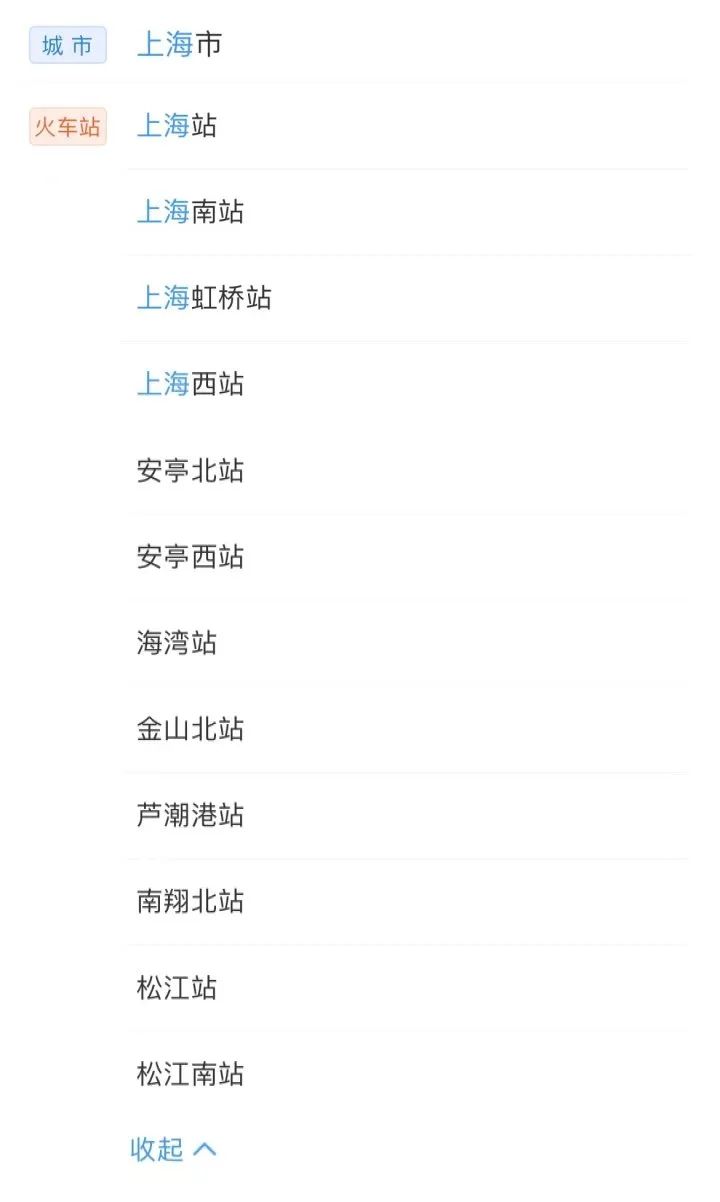Collapse the station list with 收起
This screenshot has width=720, height=1202.
click(x=173, y=1149)
